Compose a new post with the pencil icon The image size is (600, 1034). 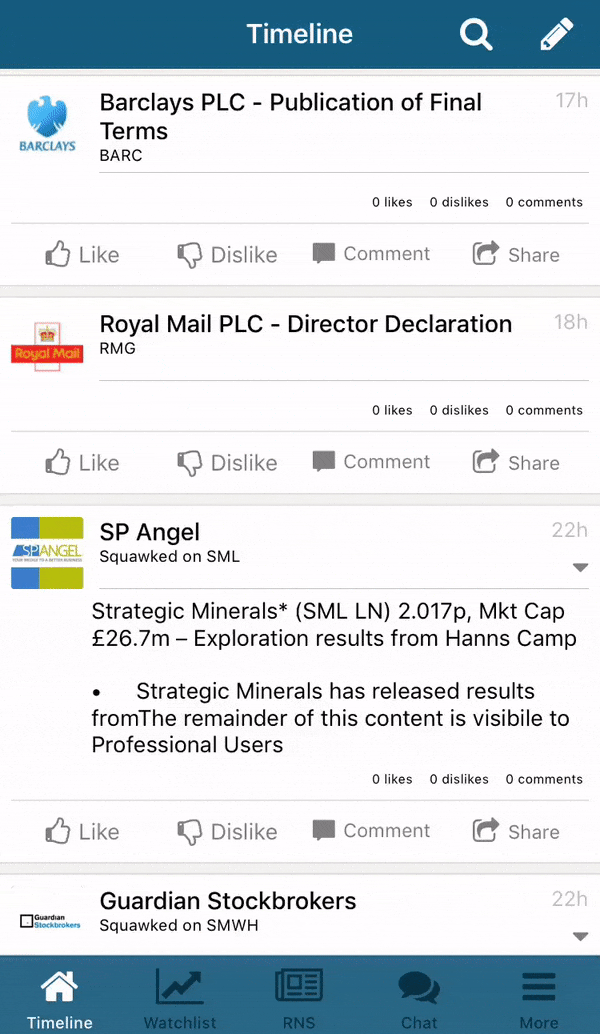point(556,35)
